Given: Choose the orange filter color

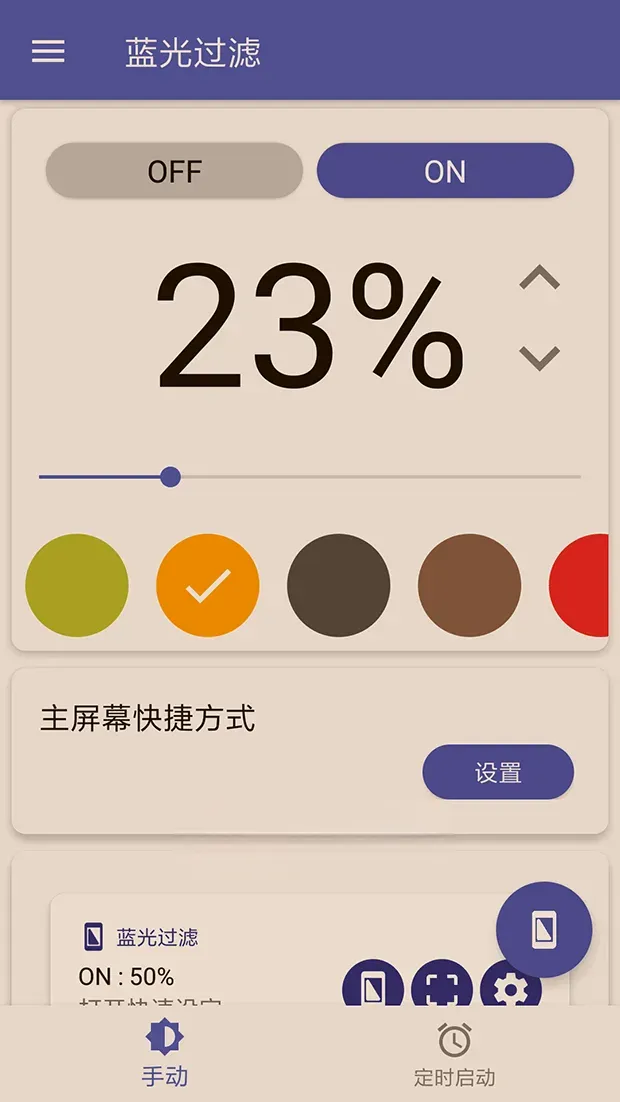Looking at the screenshot, I should (208, 586).
